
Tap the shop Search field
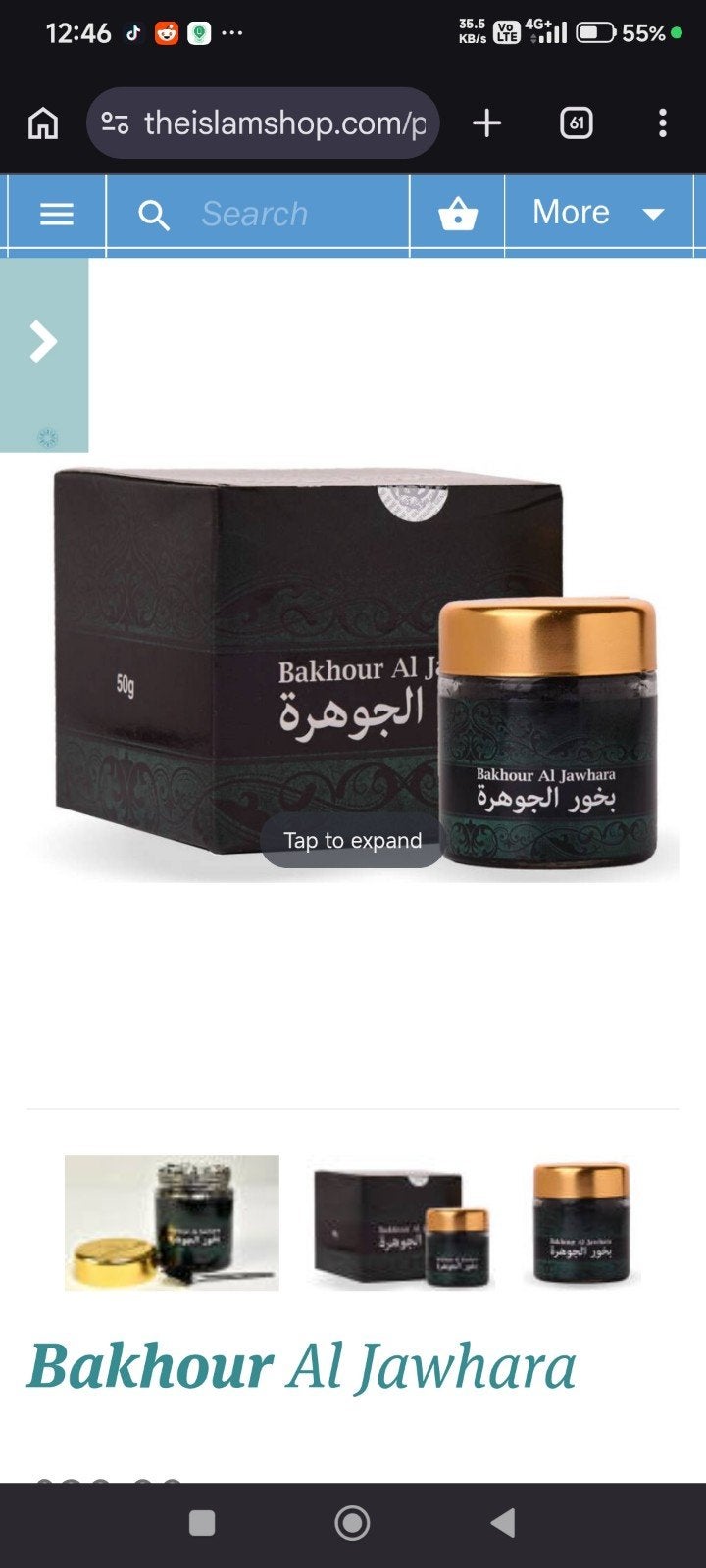(258, 214)
